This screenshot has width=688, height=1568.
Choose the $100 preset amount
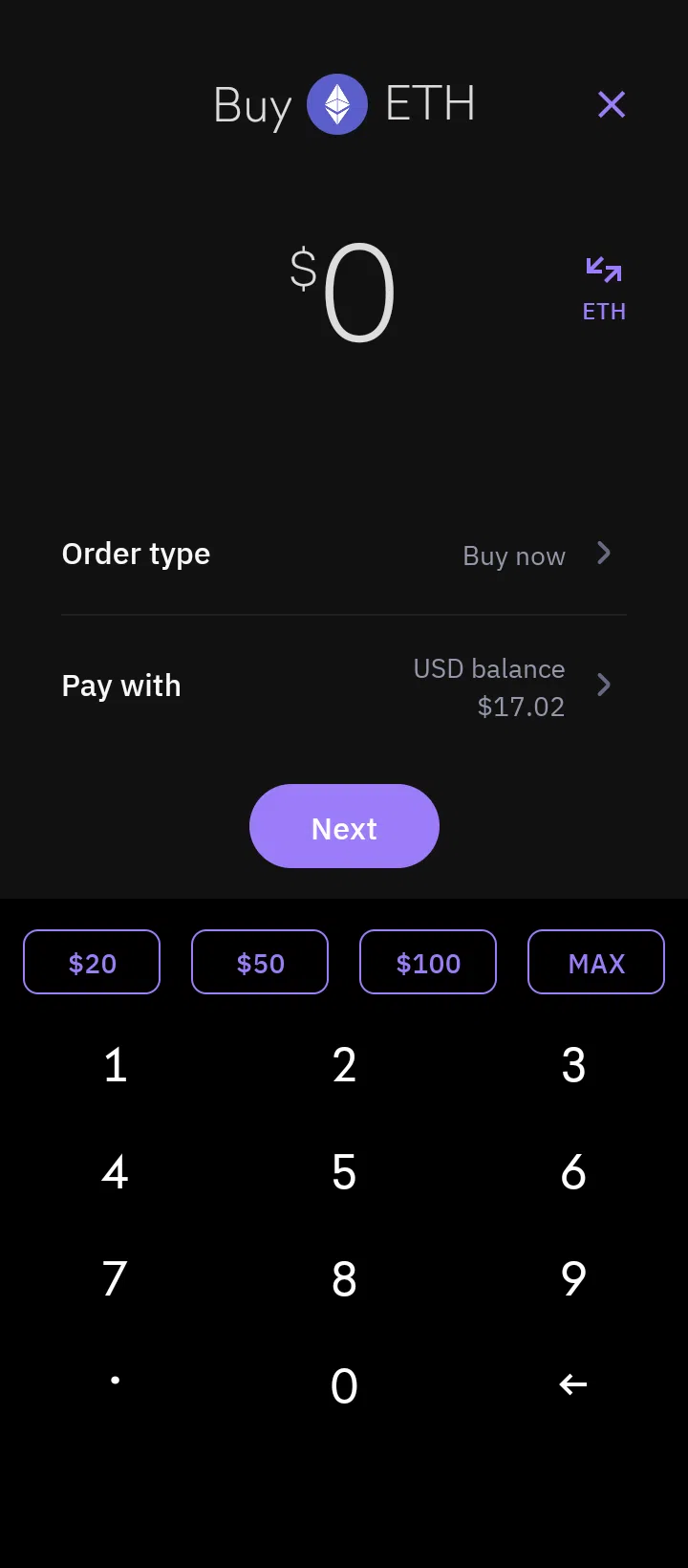click(428, 963)
